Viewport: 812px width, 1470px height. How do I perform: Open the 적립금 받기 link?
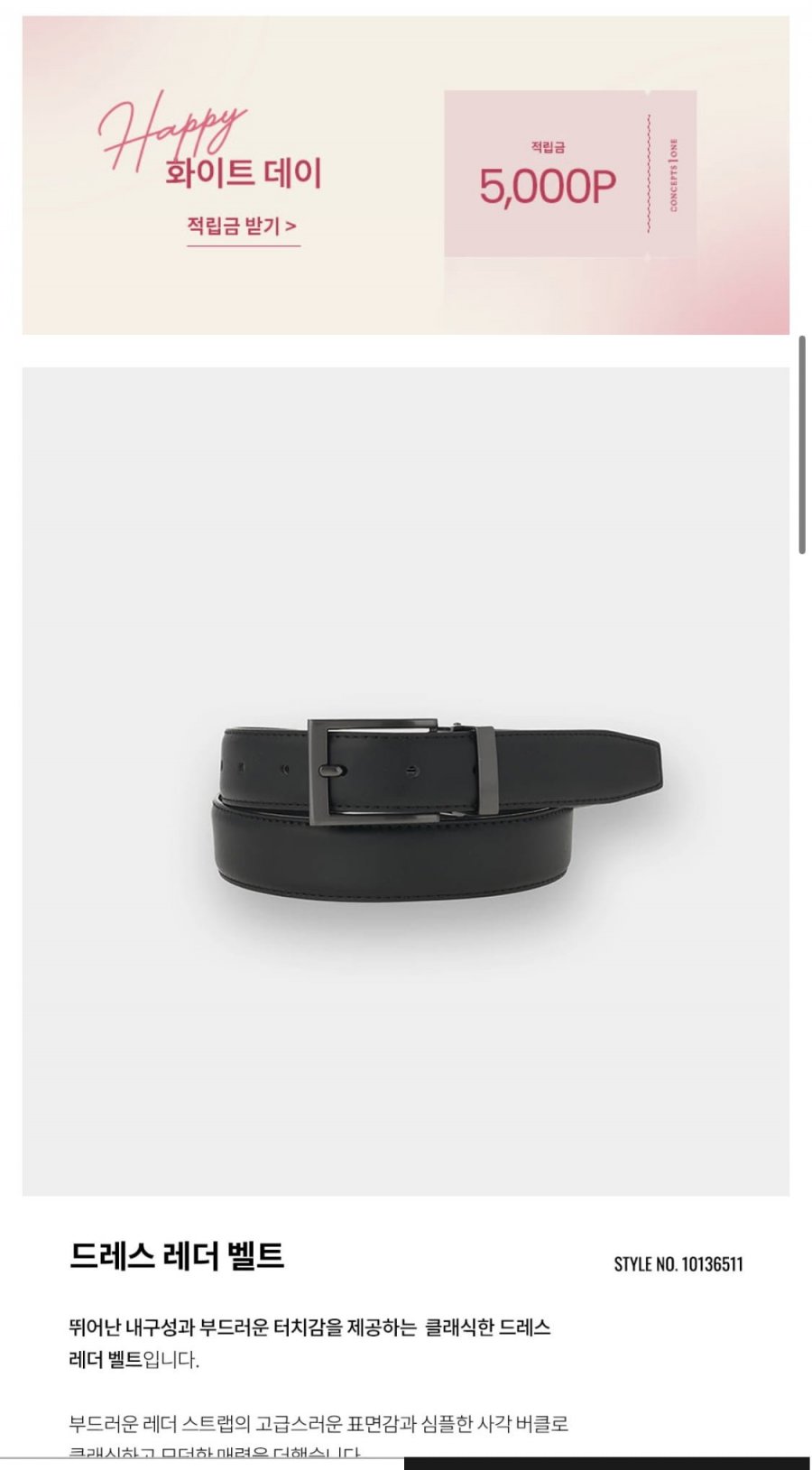[x=242, y=227]
